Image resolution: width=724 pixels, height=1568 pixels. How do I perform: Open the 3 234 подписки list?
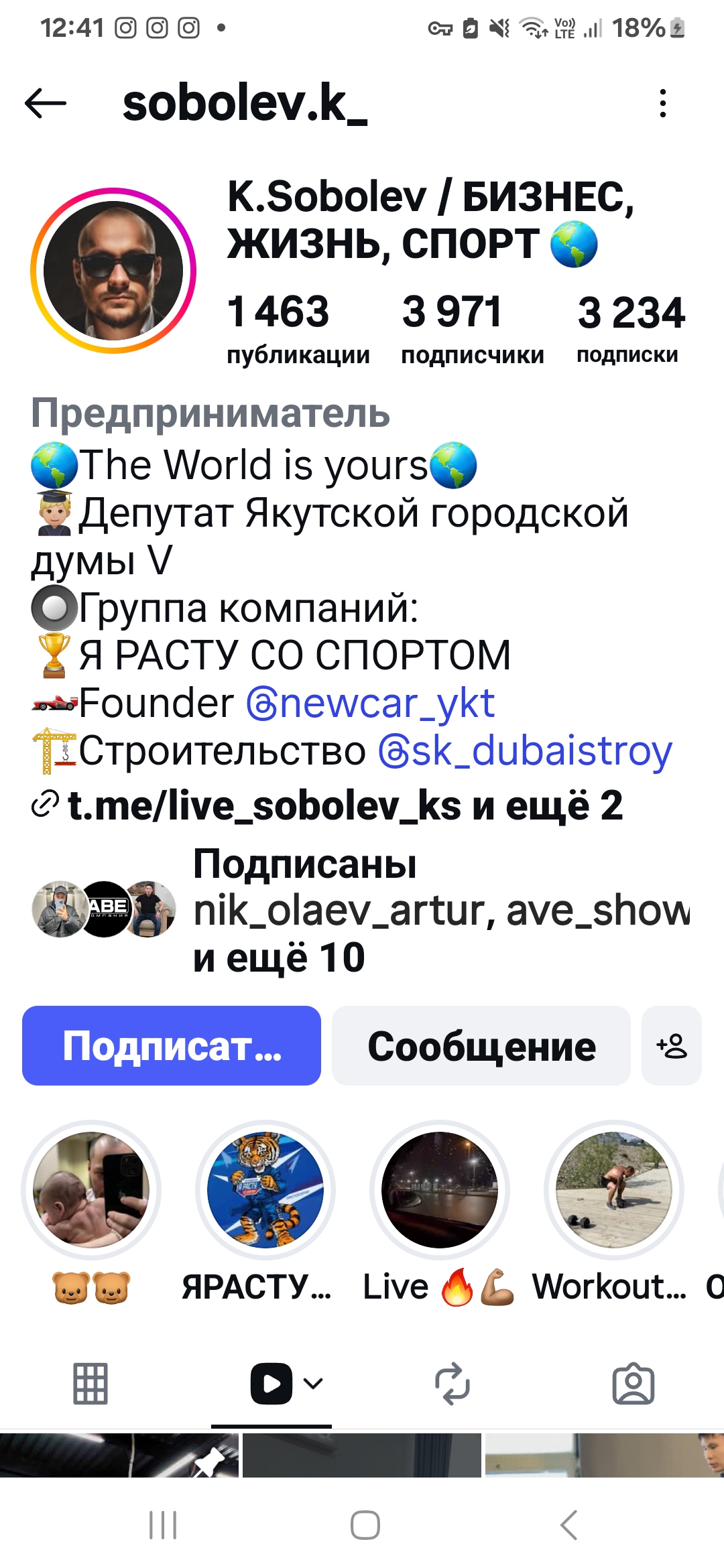point(630,330)
